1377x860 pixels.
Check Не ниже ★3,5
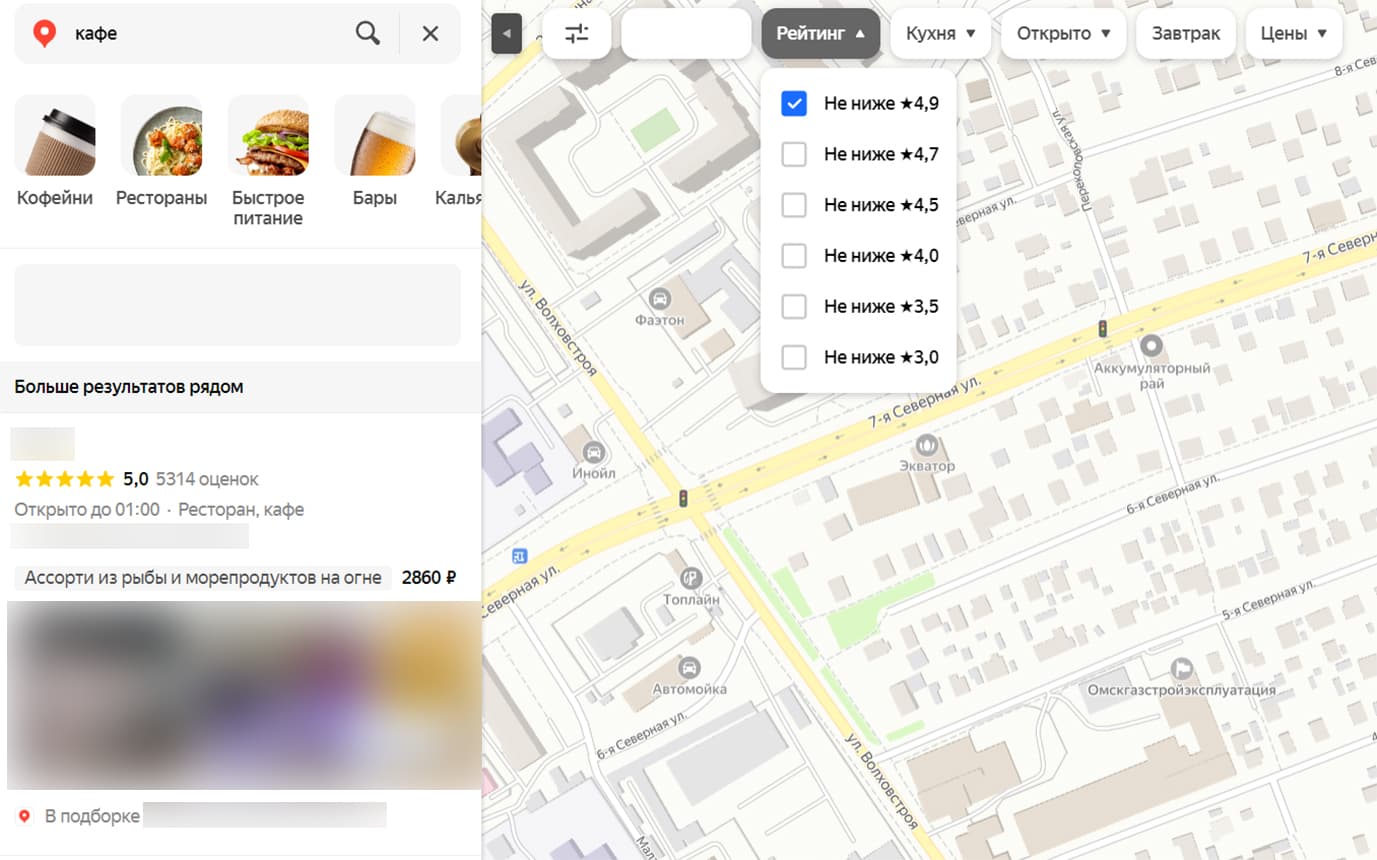pyautogui.click(x=794, y=307)
